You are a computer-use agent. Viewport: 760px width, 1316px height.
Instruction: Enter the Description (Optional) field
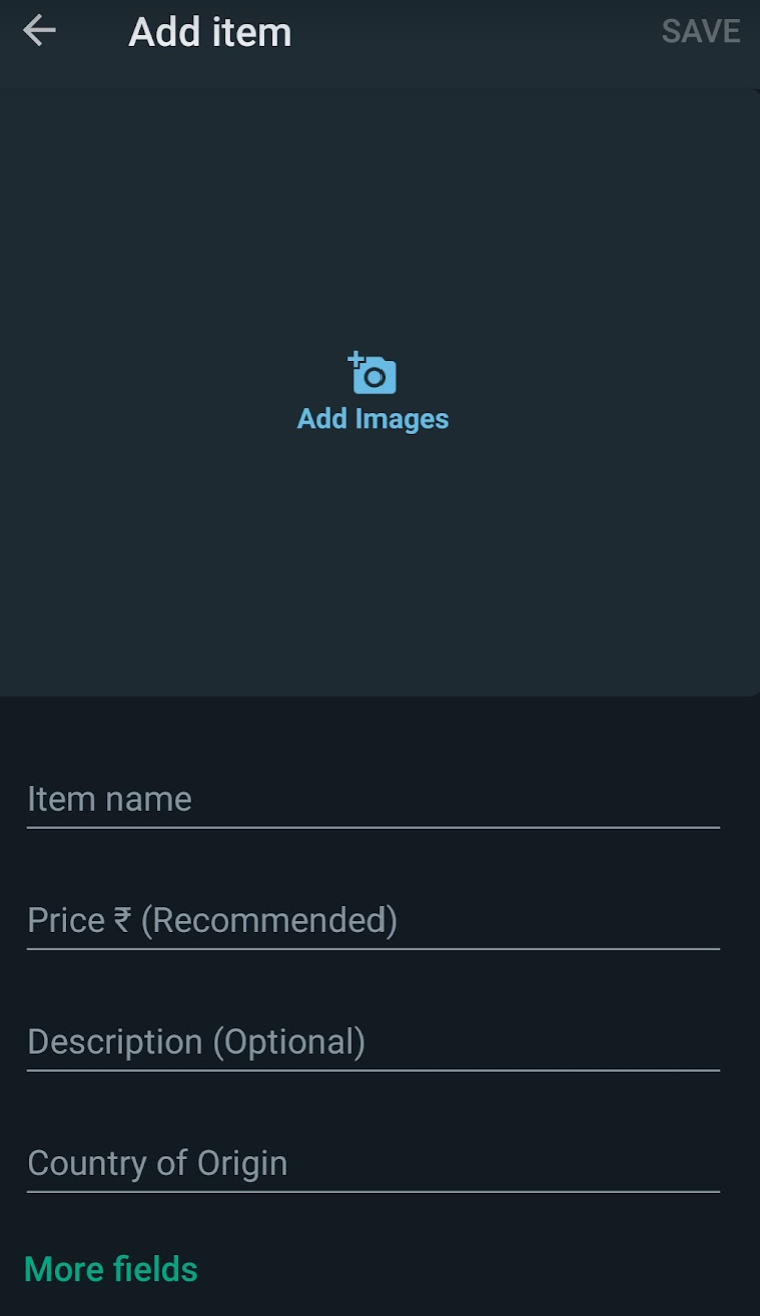[373, 1043]
